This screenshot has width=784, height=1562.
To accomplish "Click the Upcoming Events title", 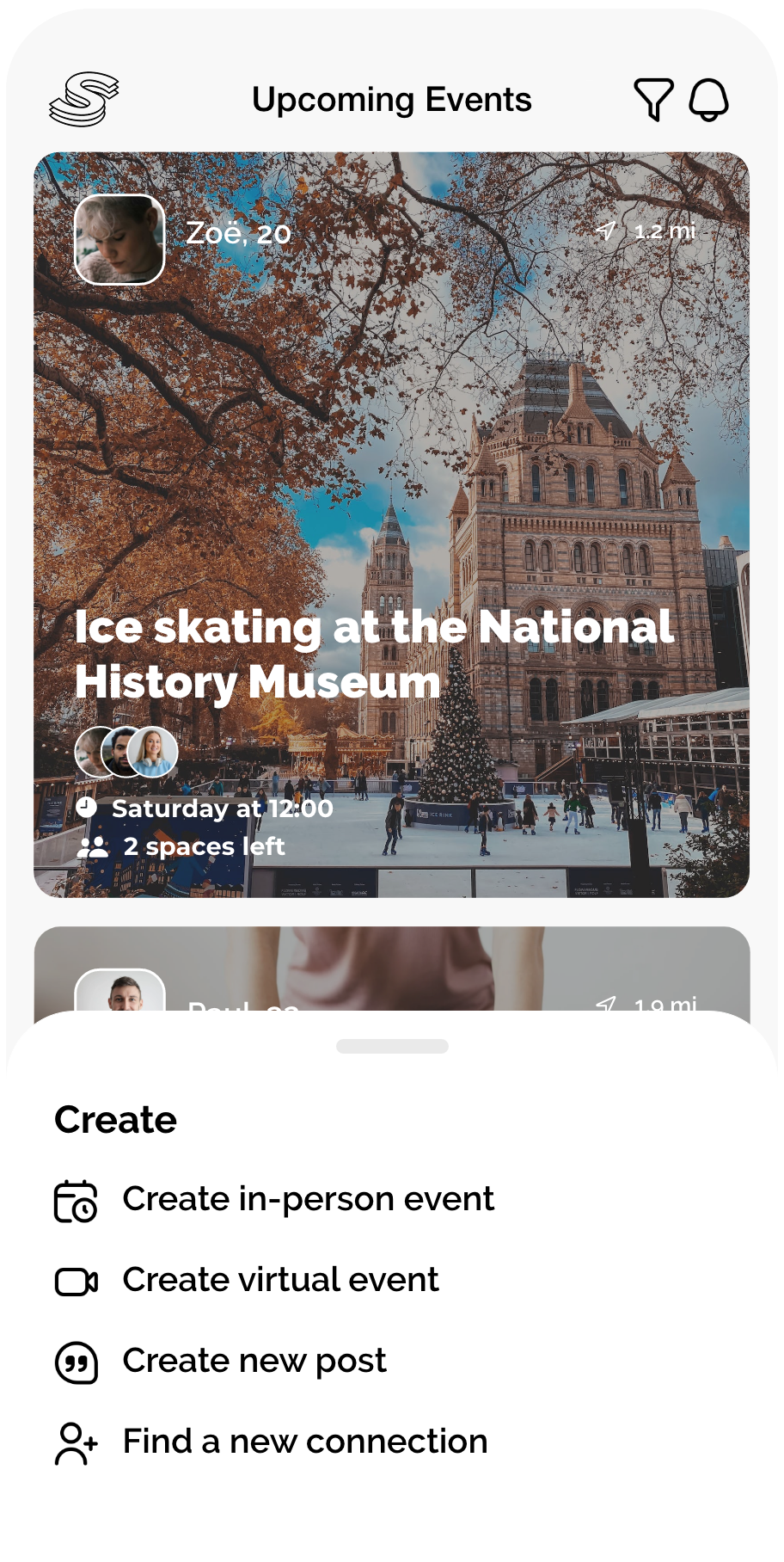I will (x=392, y=100).
